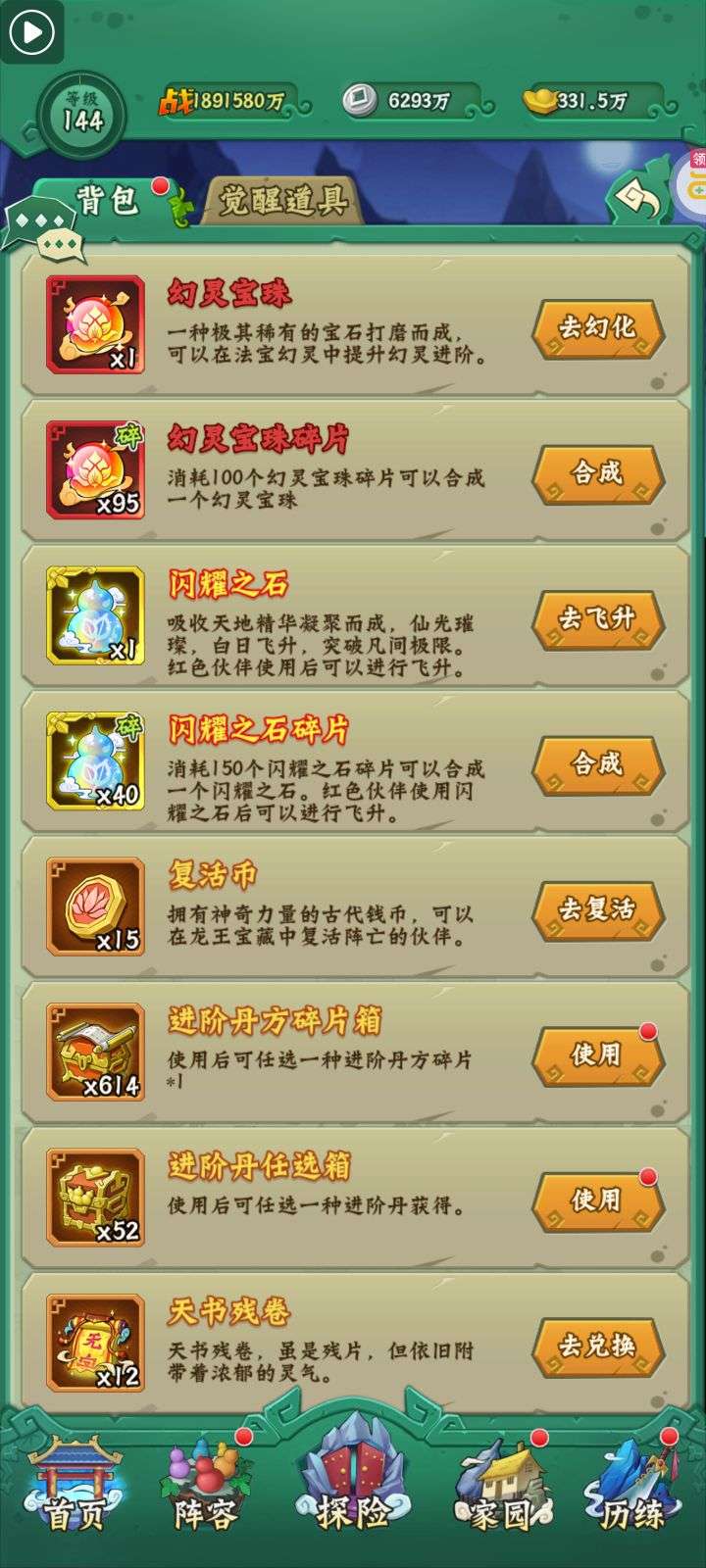Viewport: 706px width, 1568px height.
Task: Tap 去飞升 for 闪耀之石
Action: pyautogui.click(x=597, y=619)
